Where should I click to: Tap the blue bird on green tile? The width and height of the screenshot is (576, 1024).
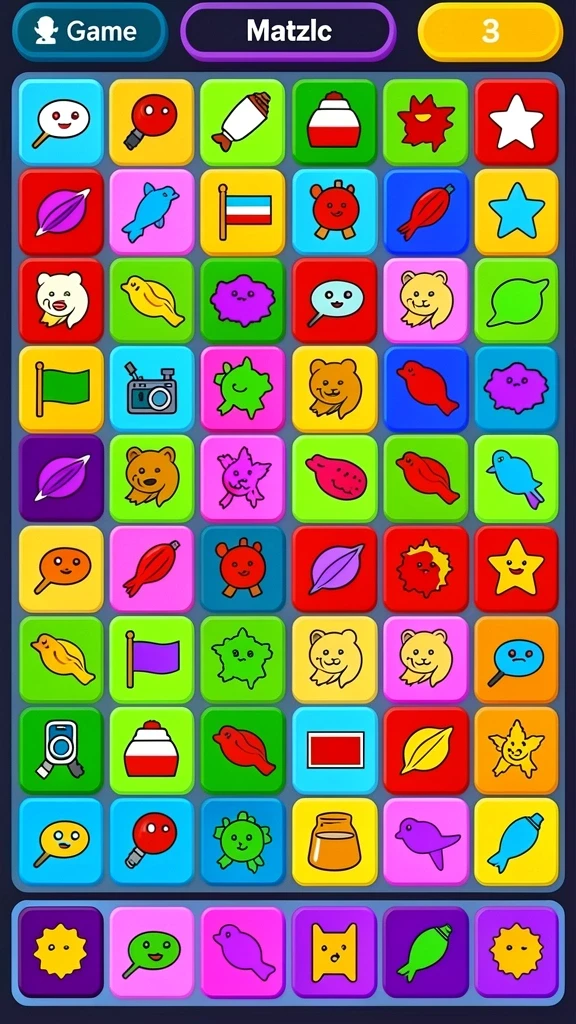click(516, 478)
